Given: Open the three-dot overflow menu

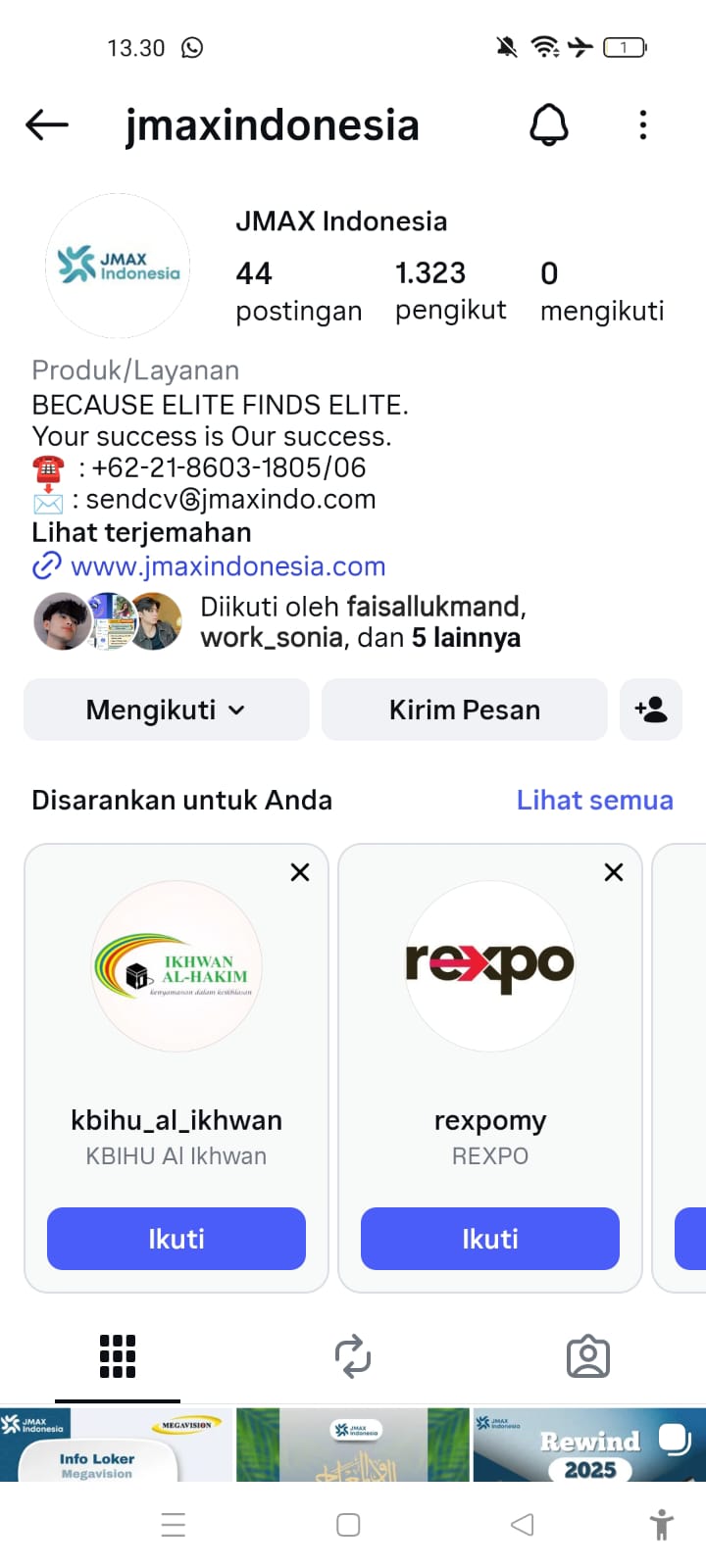Looking at the screenshot, I should point(643,124).
